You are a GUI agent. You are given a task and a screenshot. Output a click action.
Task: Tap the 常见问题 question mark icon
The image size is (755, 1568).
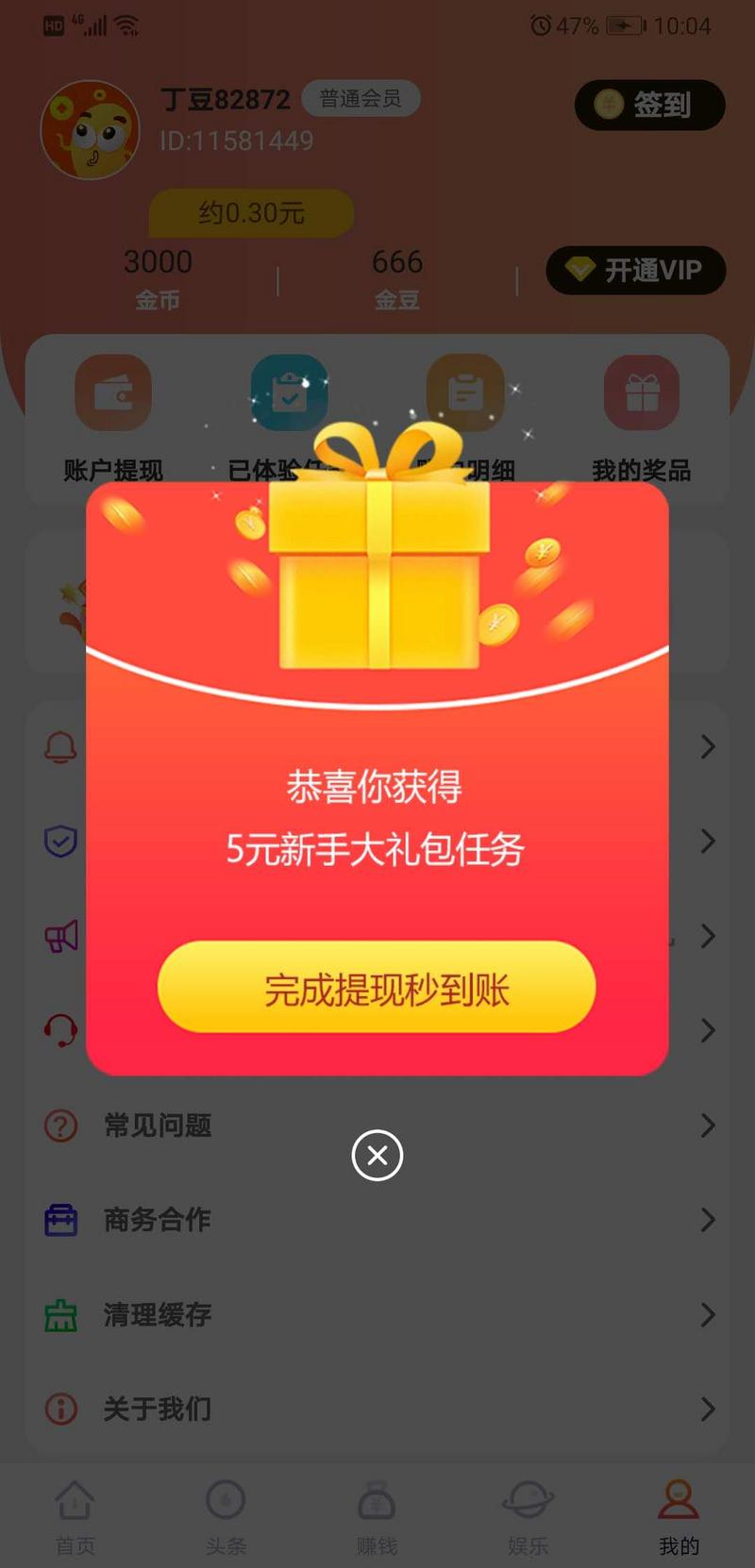tap(59, 1125)
